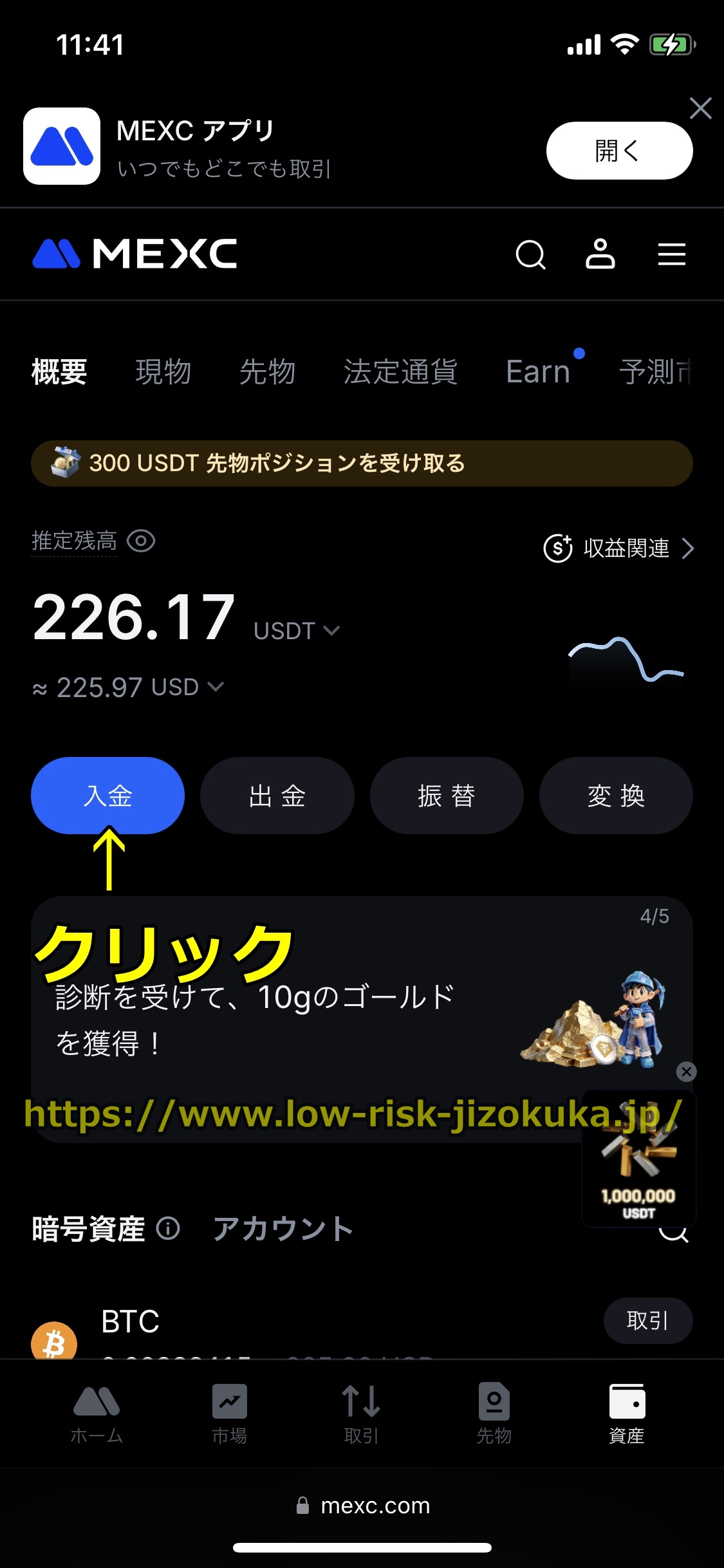Viewport: 724px width, 1568px height.
Task: Tap 開く to open the MEXC app
Action: click(x=619, y=151)
